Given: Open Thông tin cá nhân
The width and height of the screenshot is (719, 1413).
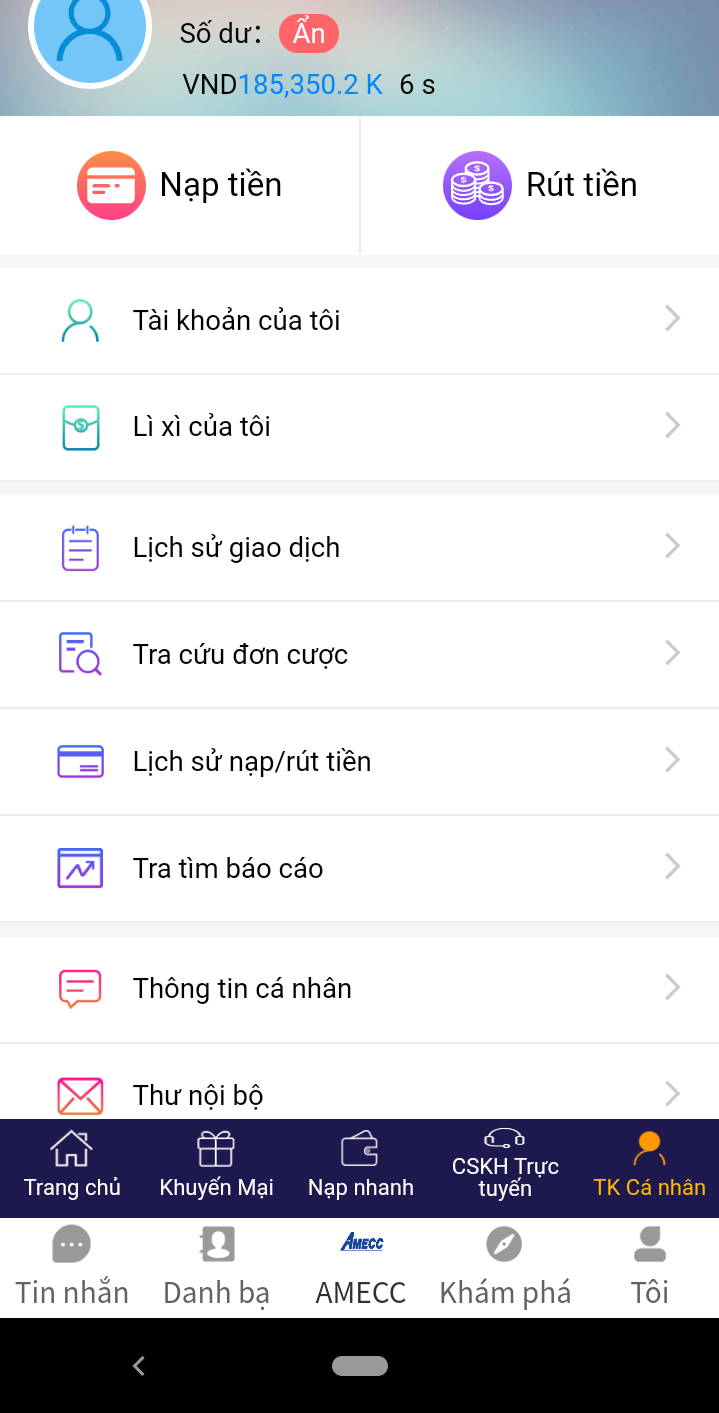Looking at the screenshot, I should pyautogui.click(x=359, y=988).
